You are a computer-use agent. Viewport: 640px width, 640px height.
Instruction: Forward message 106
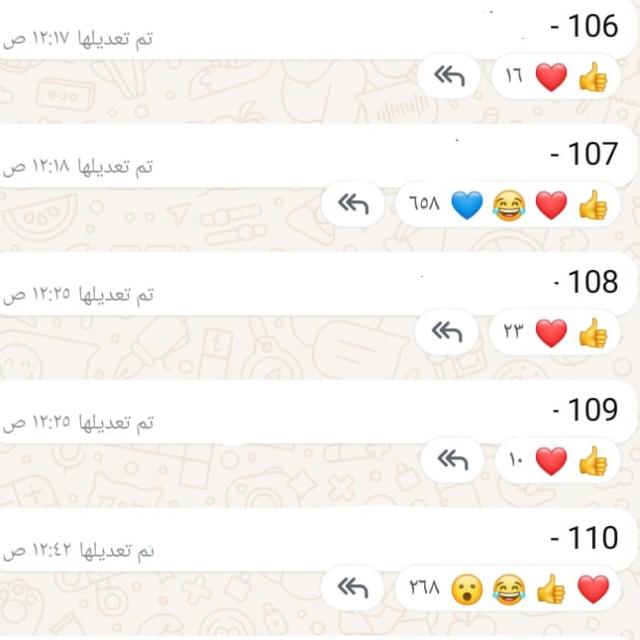449,76
